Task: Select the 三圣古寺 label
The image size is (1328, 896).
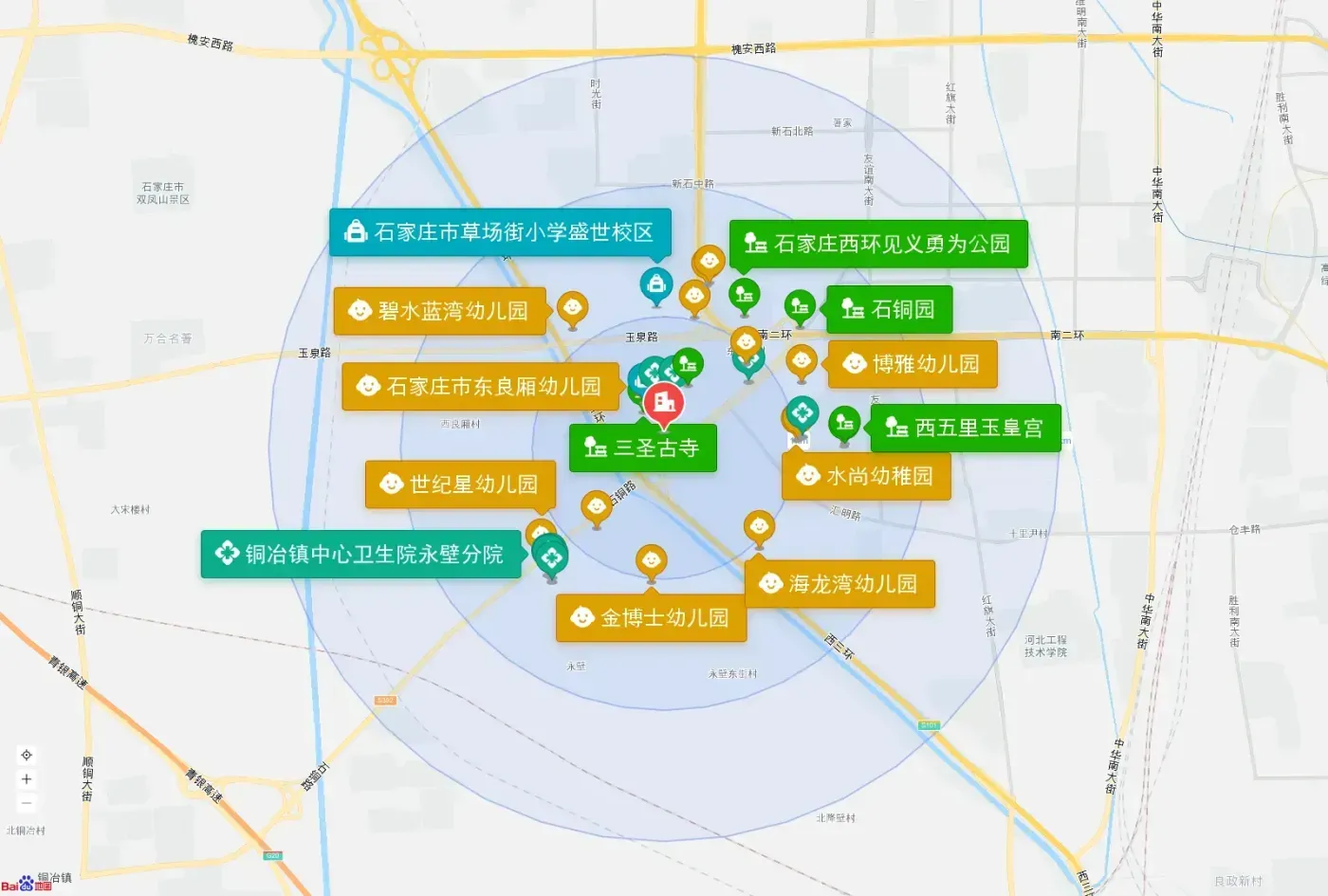Action: point(642,448)
